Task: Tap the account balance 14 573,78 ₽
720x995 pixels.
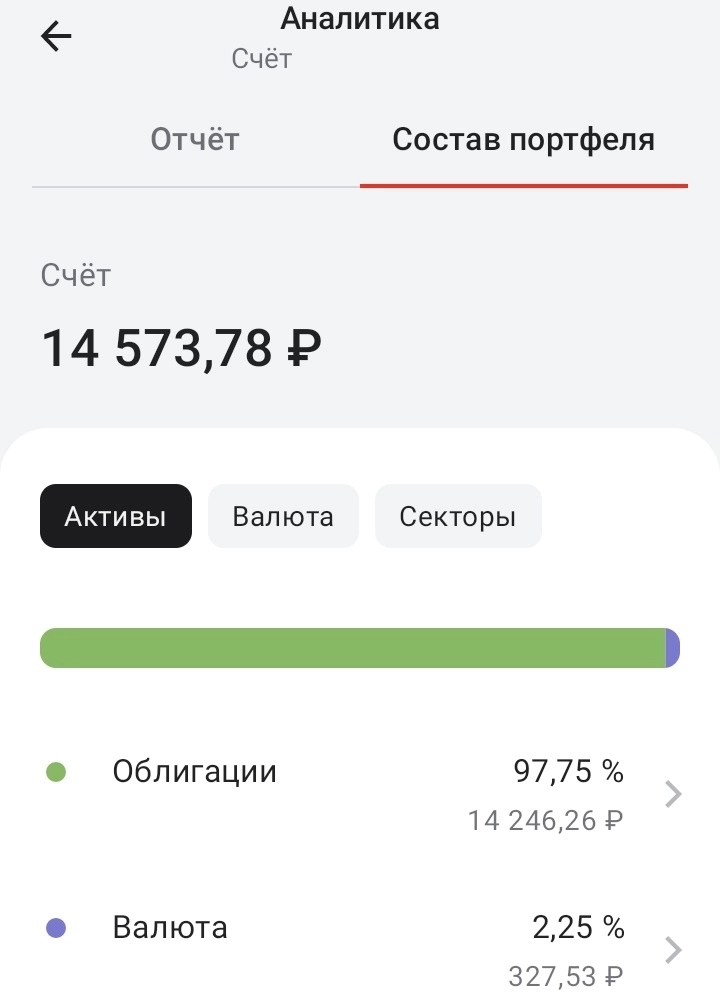Action: (178, 349)
